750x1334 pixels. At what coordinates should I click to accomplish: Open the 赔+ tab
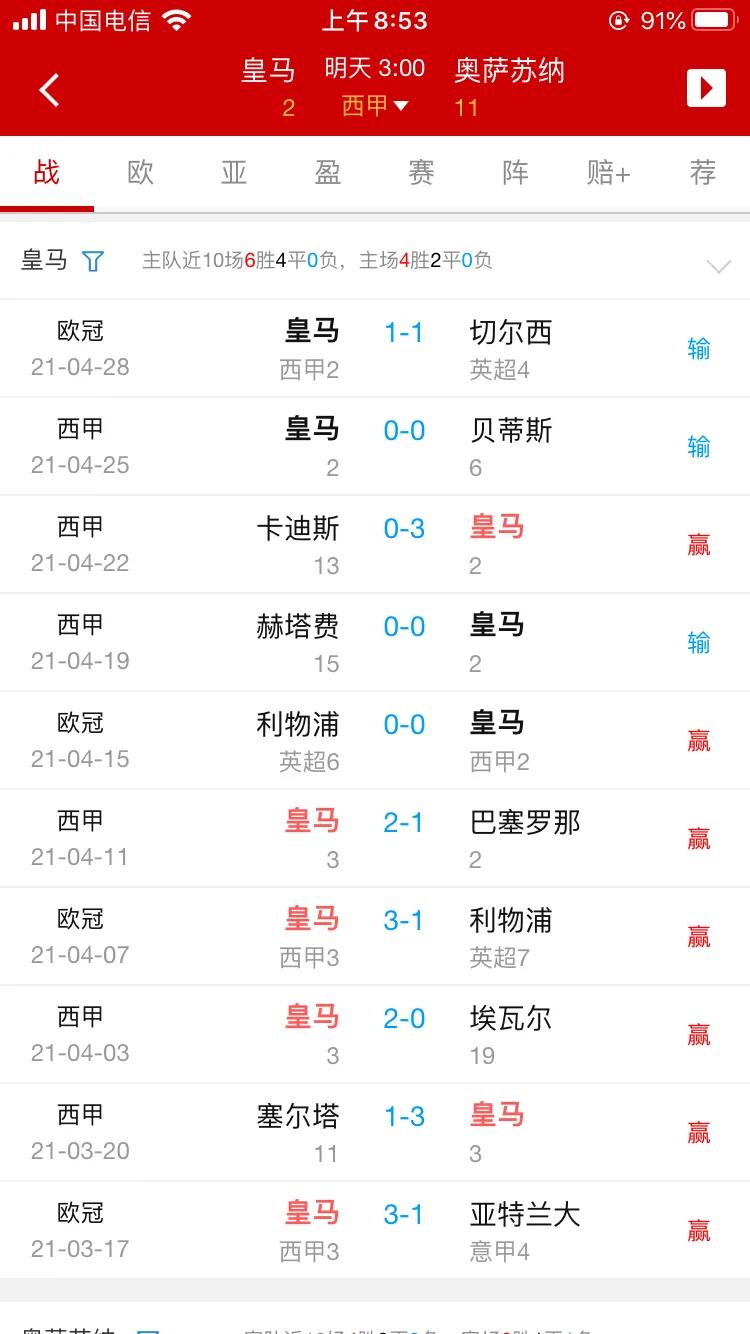607,172
